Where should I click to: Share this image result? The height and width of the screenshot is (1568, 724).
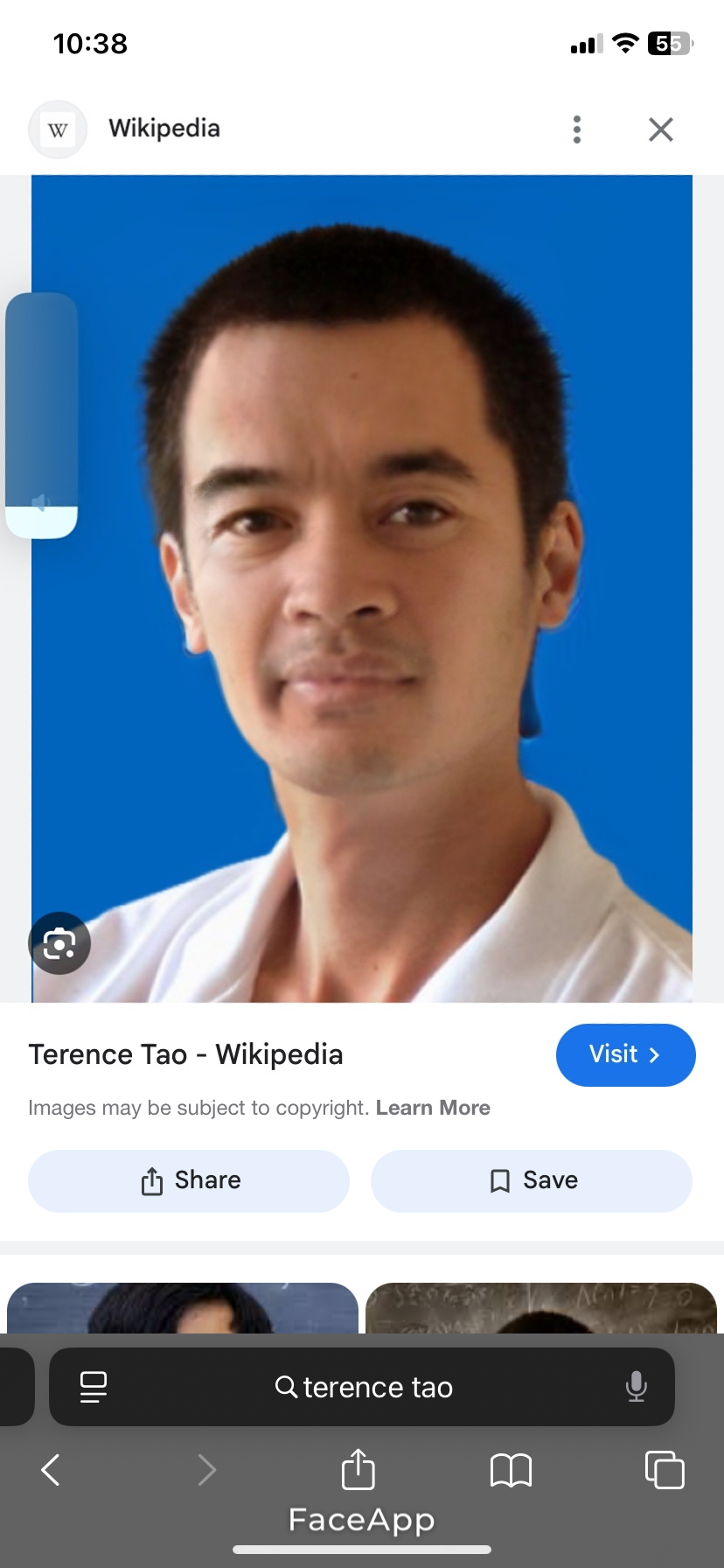click(x=189, y=1180)
